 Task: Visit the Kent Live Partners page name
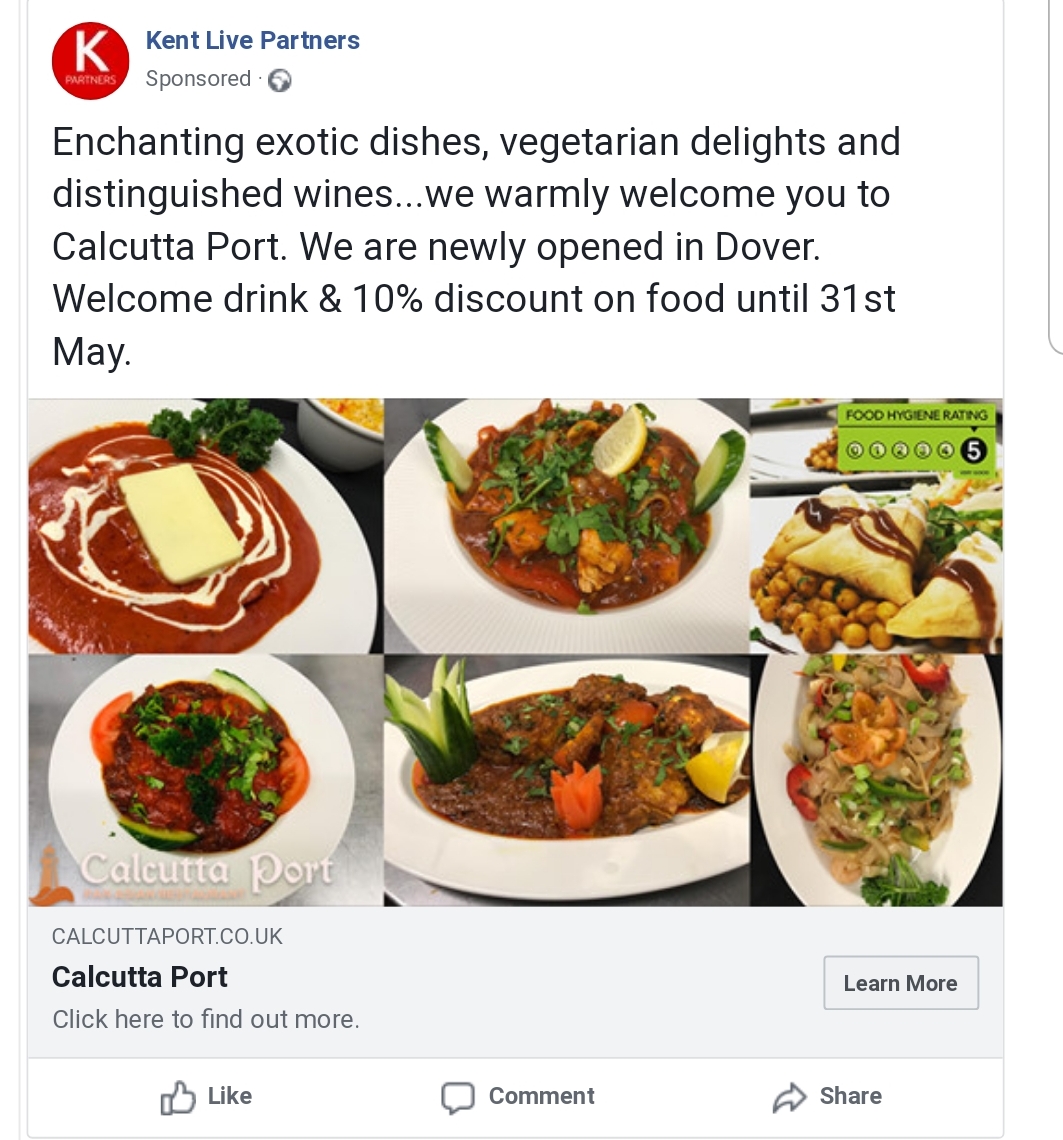pyautogui.click(x=252, y=40)
